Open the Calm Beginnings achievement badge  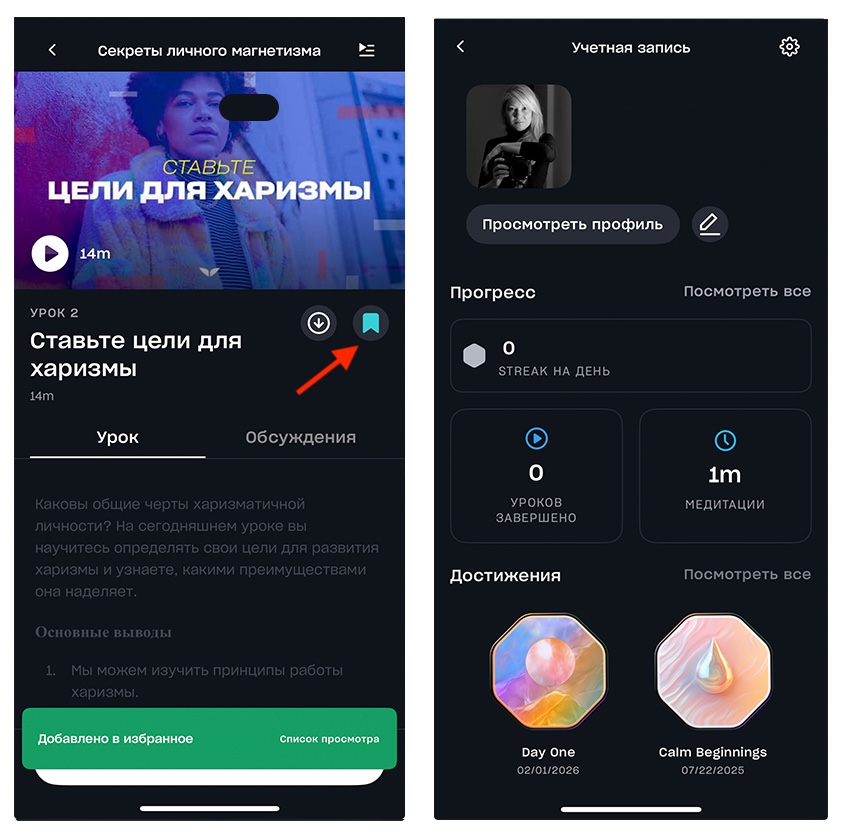pyautogui.click(x=712, y=671)
